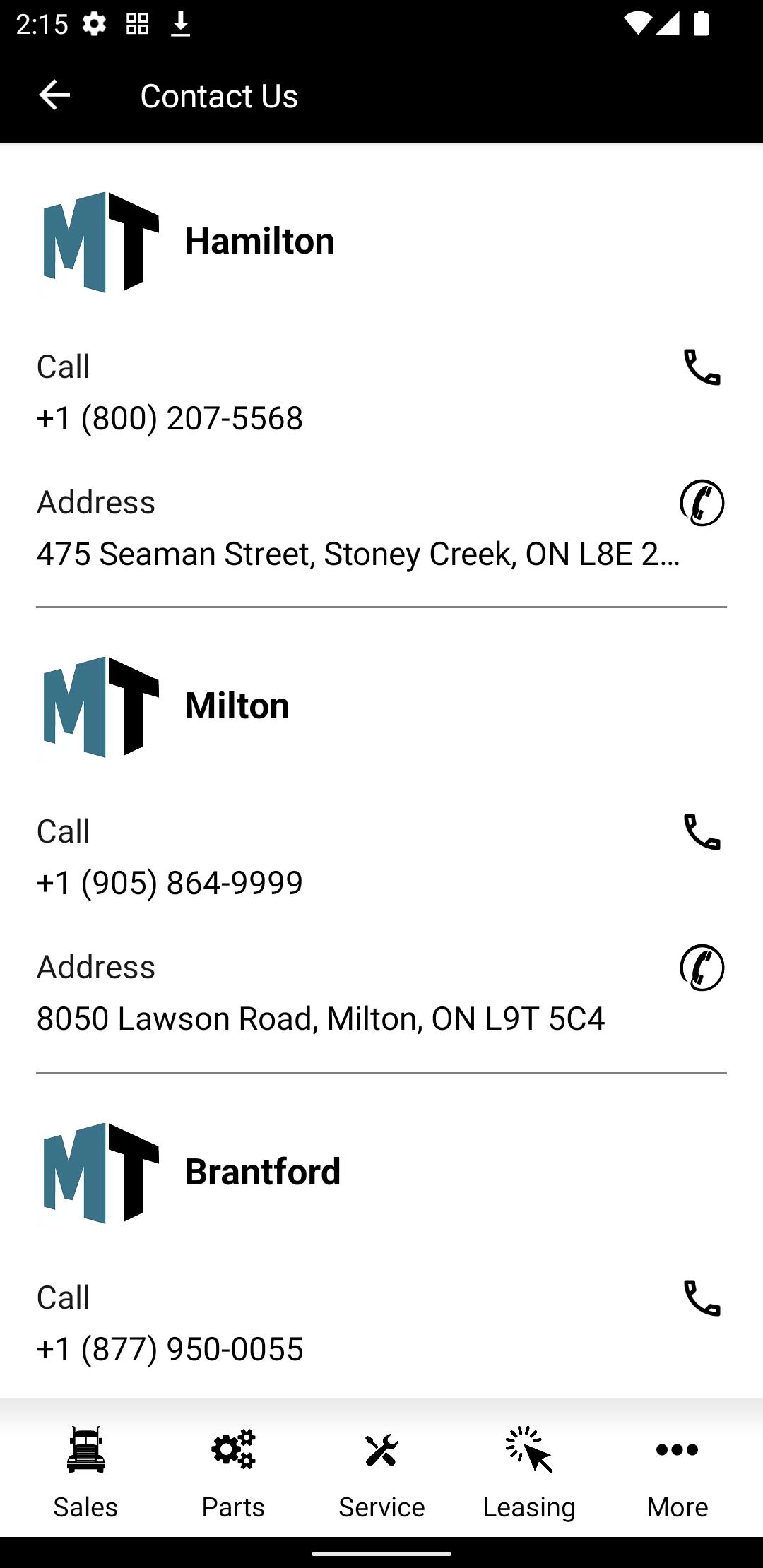763x1568 pixels.
Task: Open Milton's Lawson Road address
Action: 321,1018
